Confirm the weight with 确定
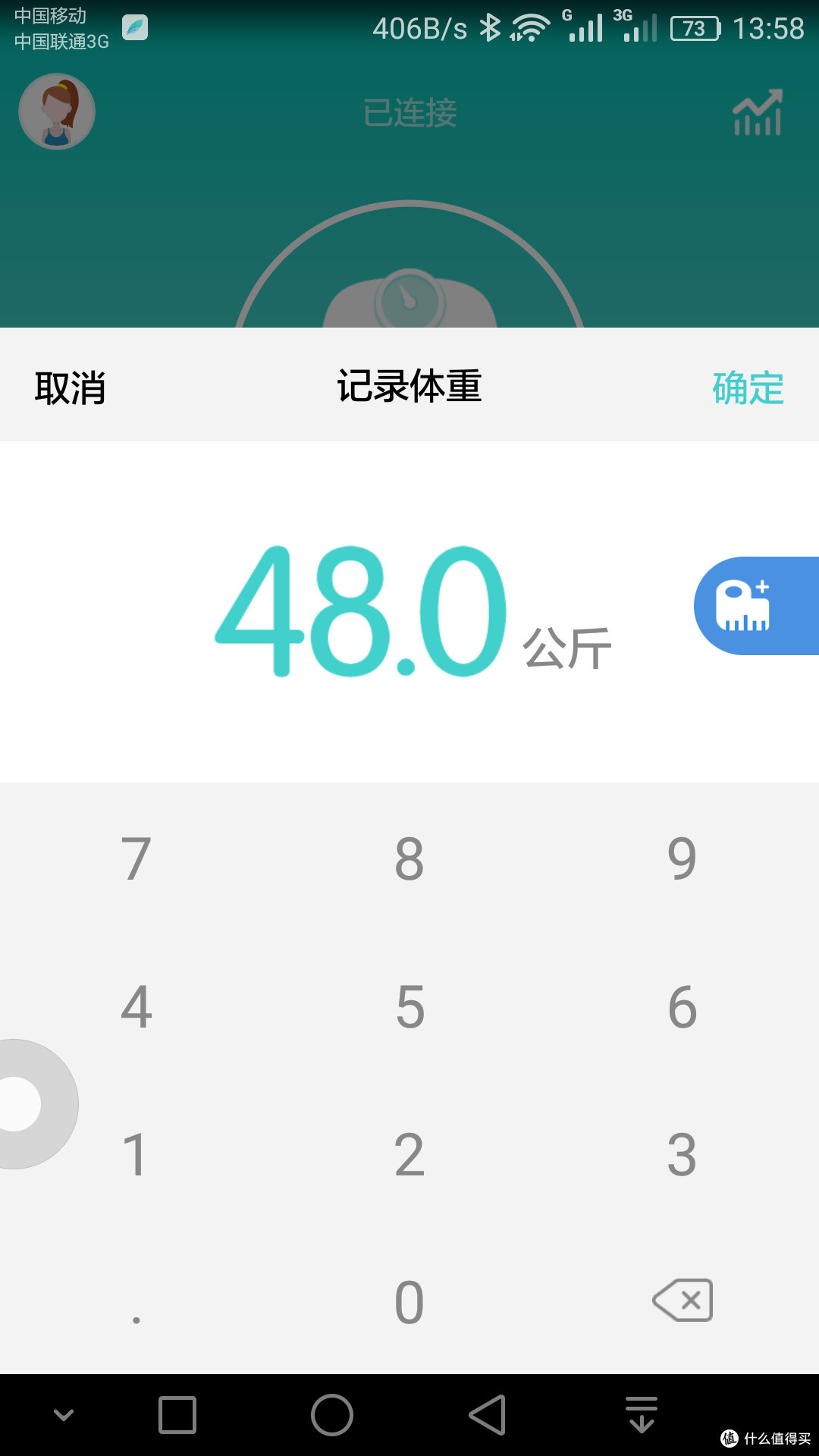 coord(748,388)
